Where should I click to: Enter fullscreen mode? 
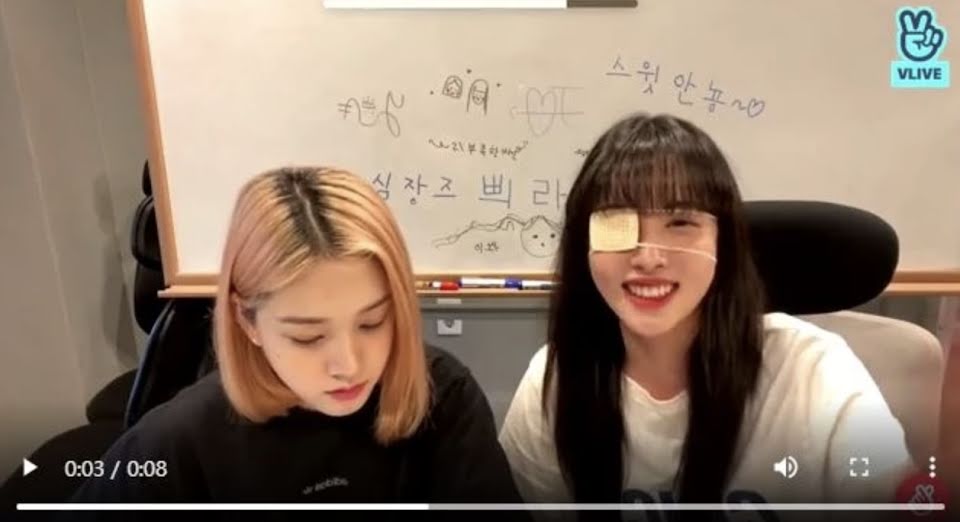859,467
